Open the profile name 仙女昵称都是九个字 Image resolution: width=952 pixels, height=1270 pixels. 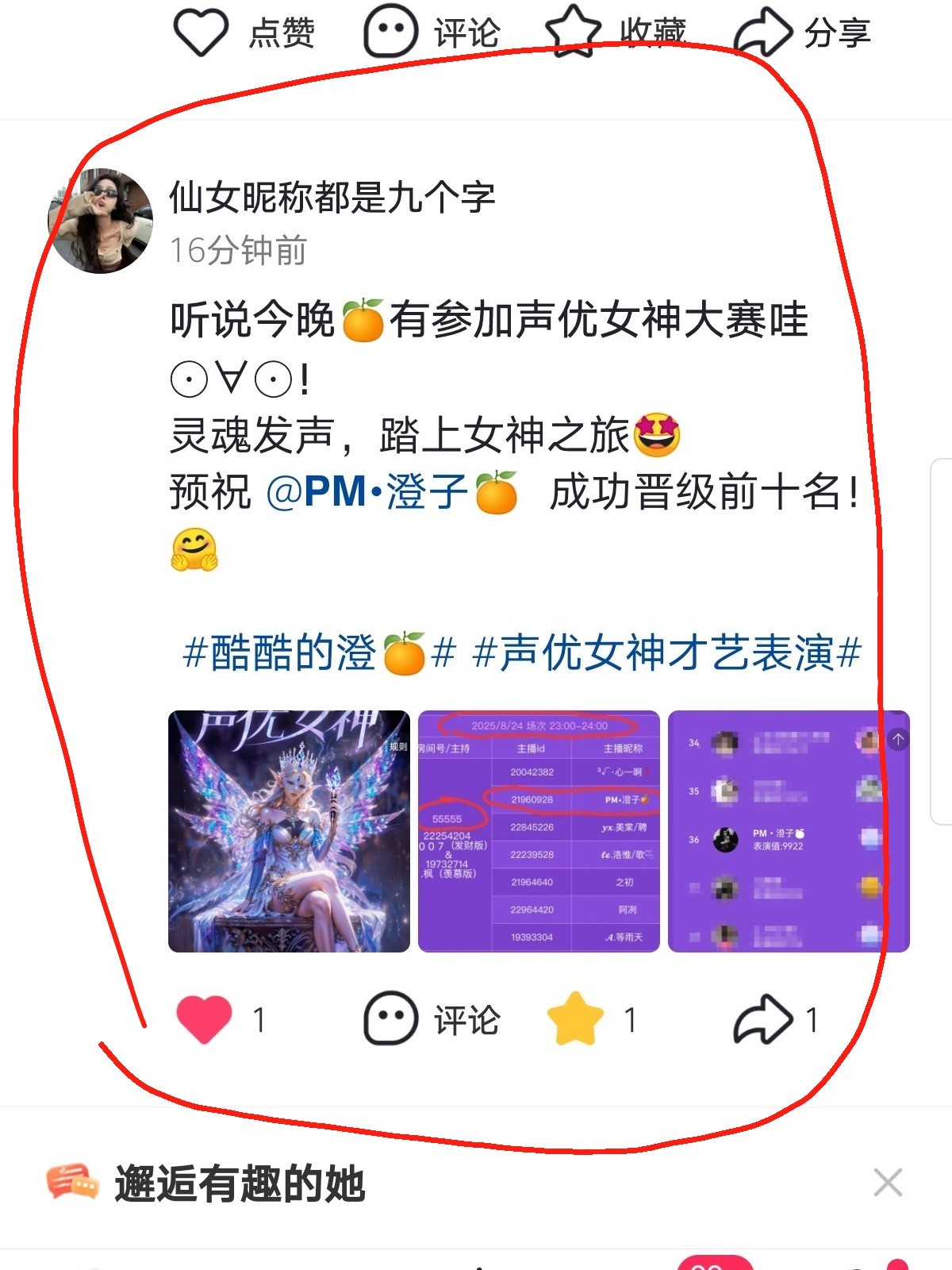(332, 197)
